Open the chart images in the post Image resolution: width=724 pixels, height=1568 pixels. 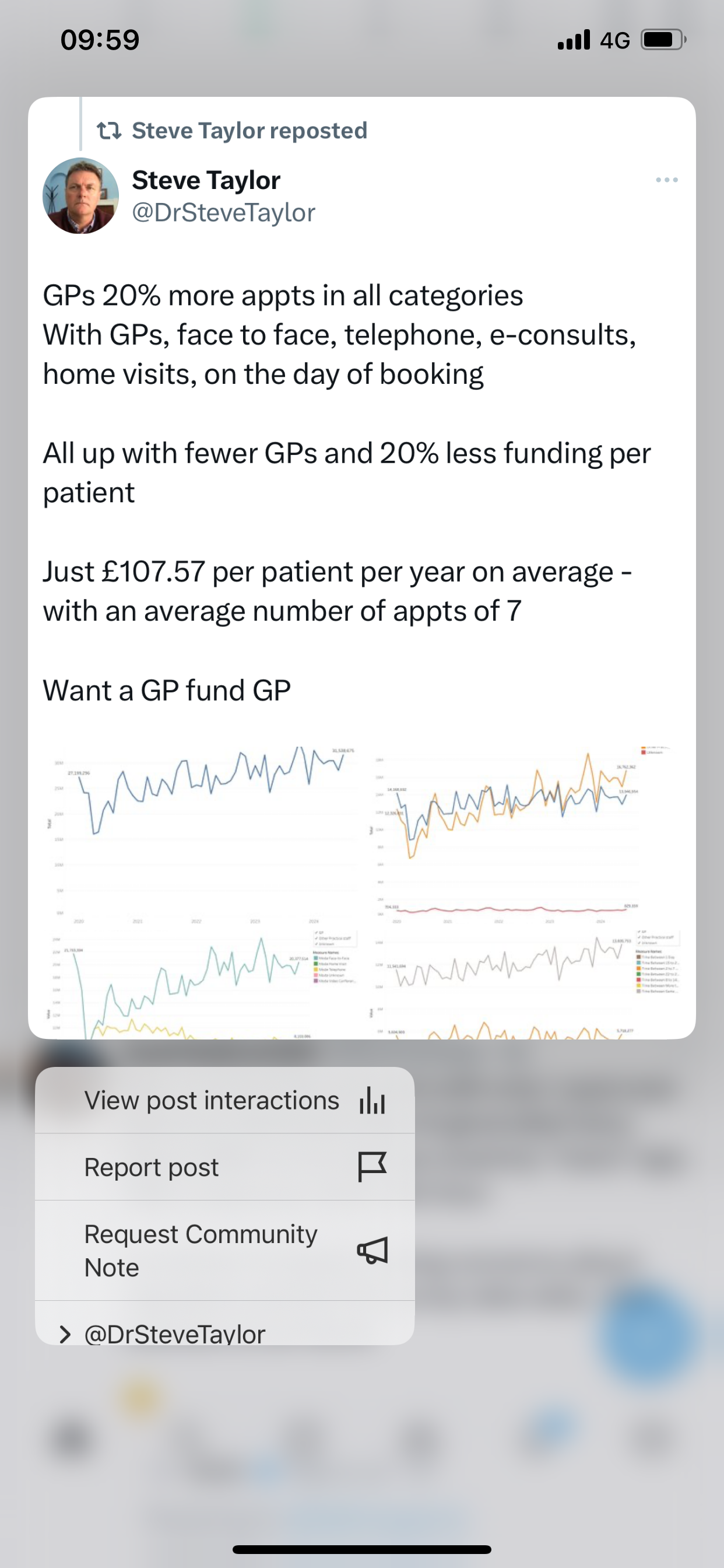362,892
